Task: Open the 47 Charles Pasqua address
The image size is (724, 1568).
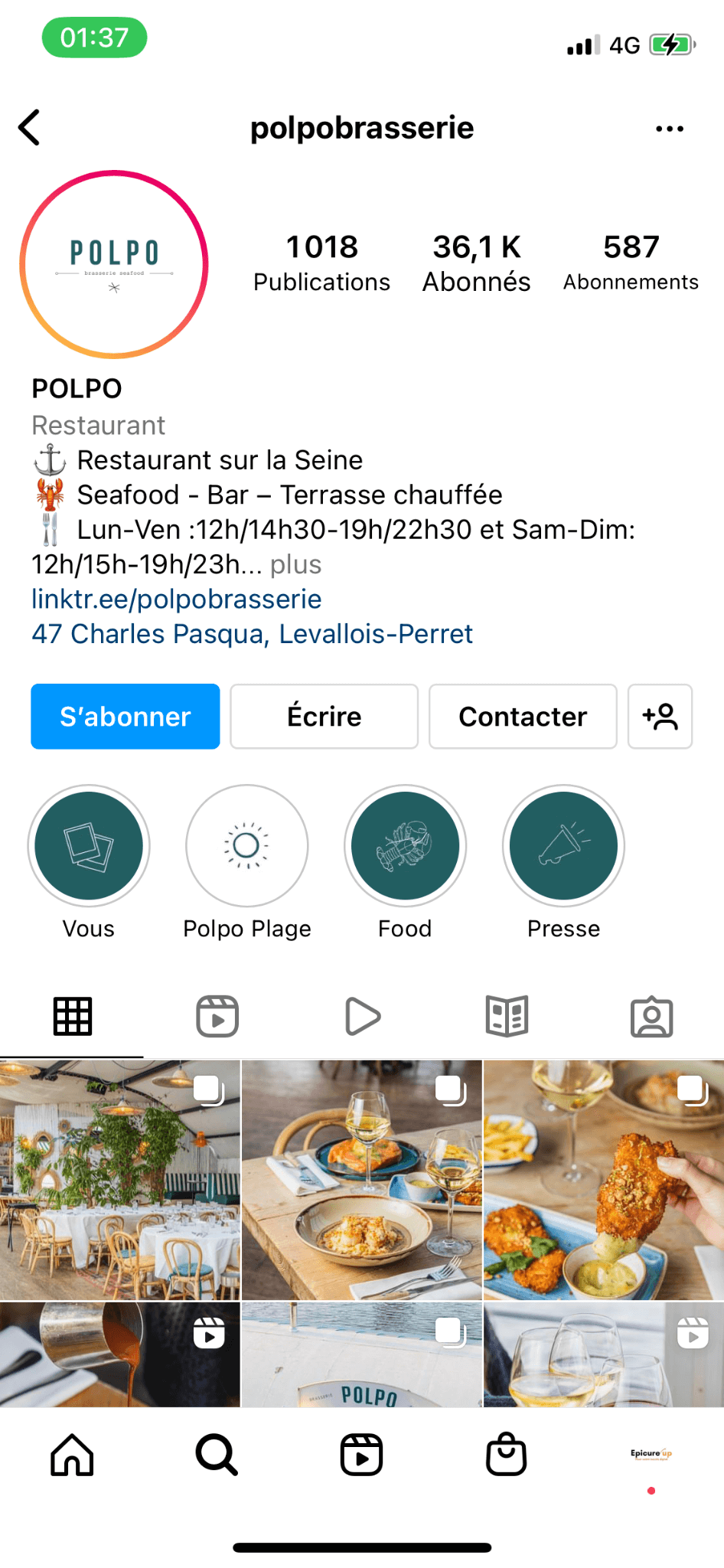Action: [252, 634]
